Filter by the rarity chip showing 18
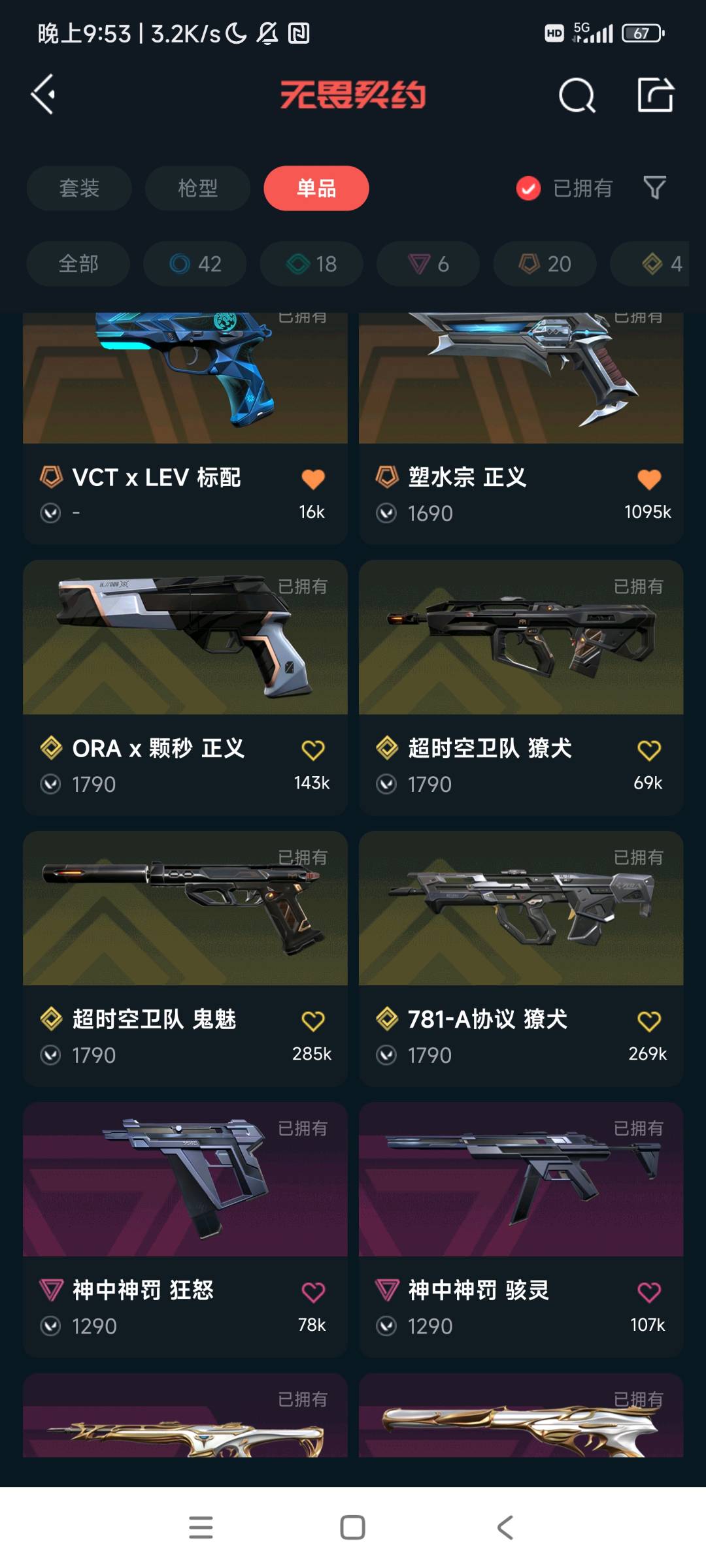 (311, 264)
